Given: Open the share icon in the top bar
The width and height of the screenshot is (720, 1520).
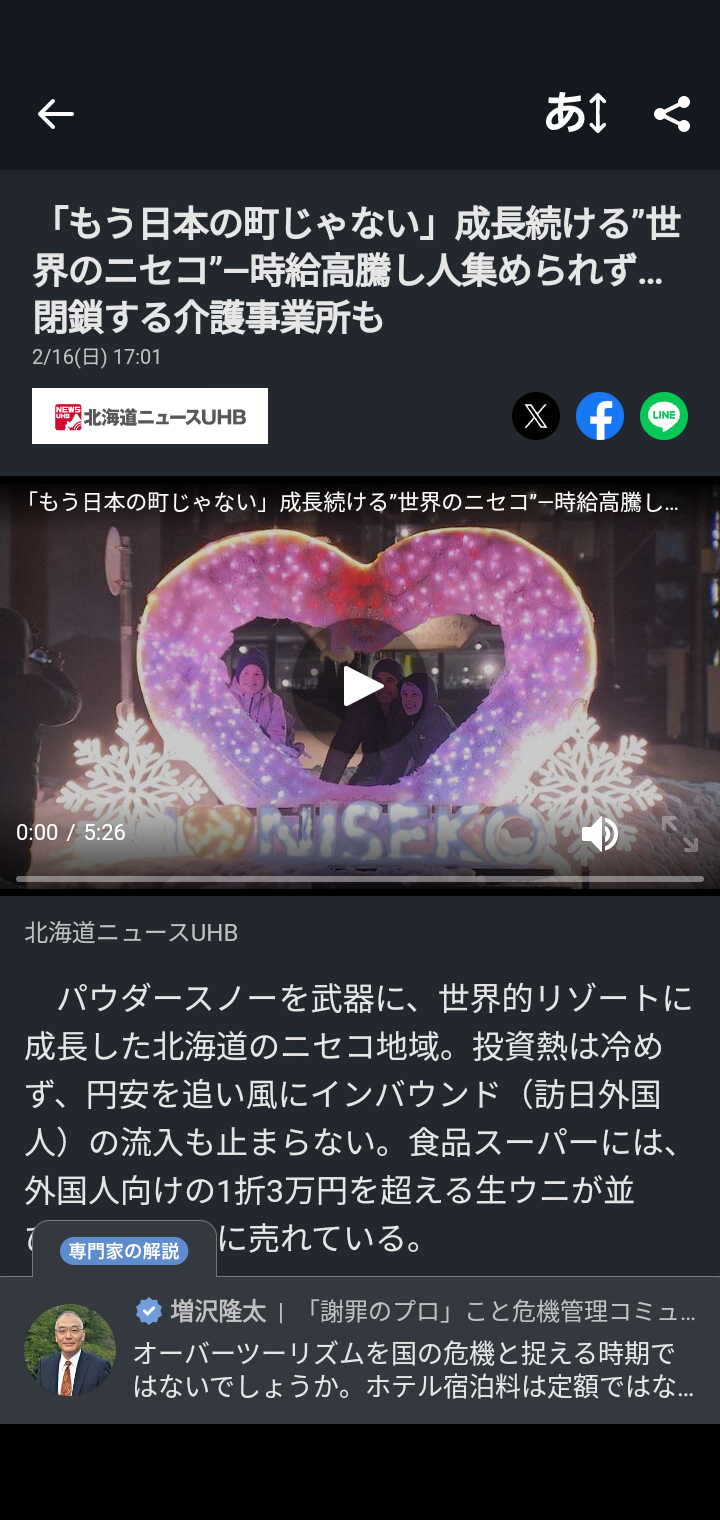Looking at the screenshot, I should pyautogui.click(x=672, y=114).
